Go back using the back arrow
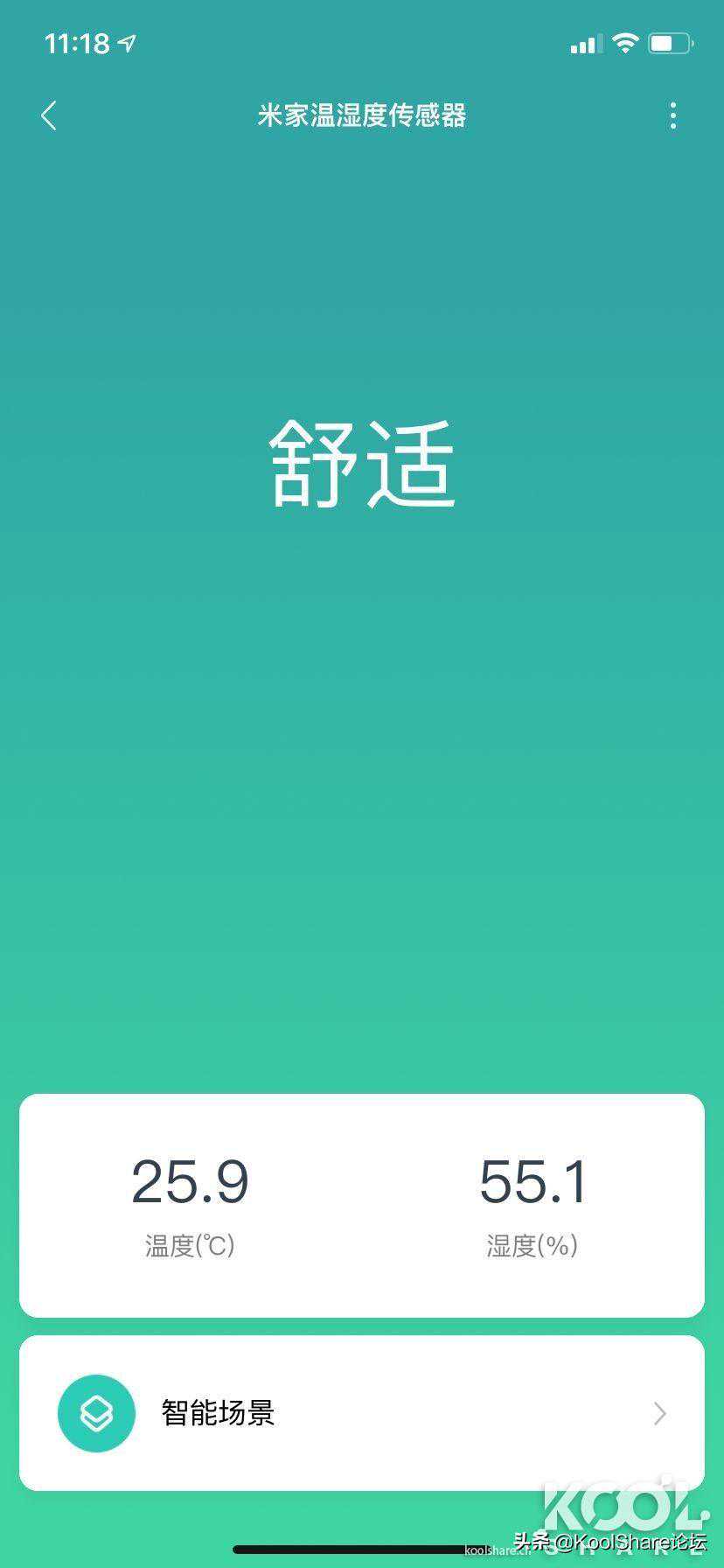 coord(49,115)
